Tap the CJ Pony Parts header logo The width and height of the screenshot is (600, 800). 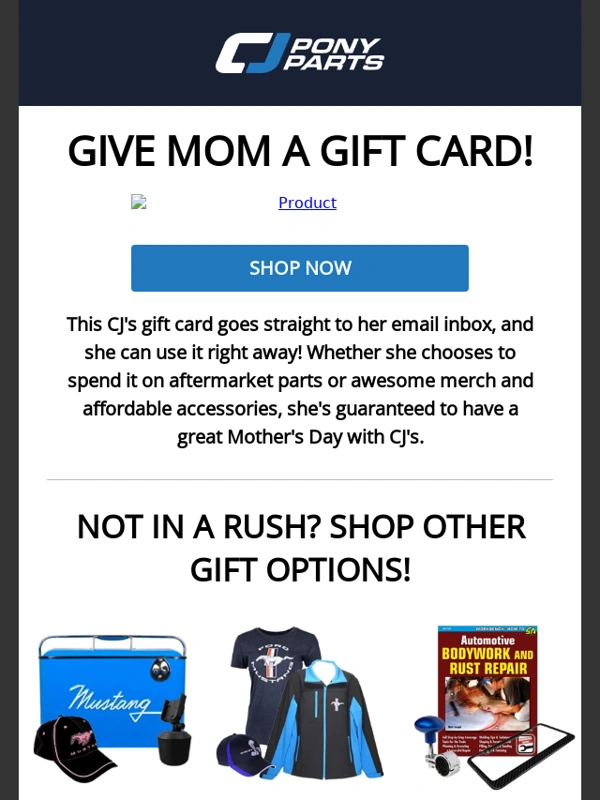pos(300,53)
